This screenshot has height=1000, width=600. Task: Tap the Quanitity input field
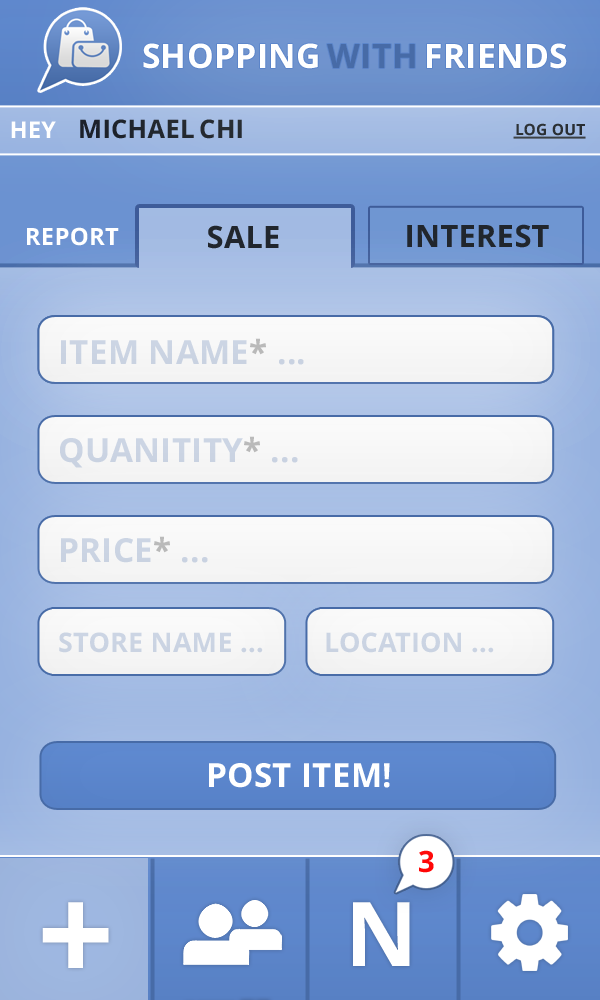pos(296,450)
